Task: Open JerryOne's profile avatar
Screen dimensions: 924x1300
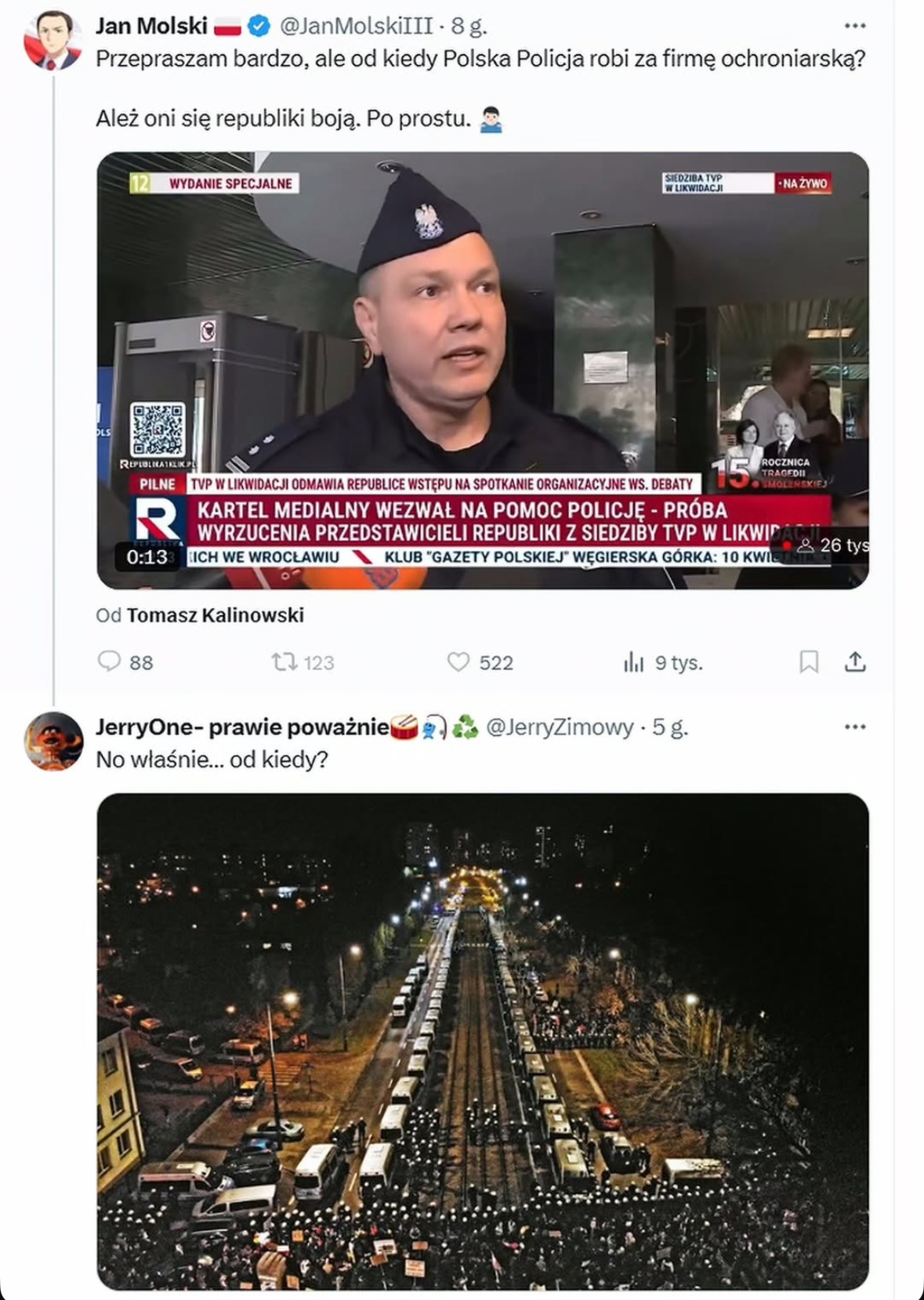Action: point(53,741)
